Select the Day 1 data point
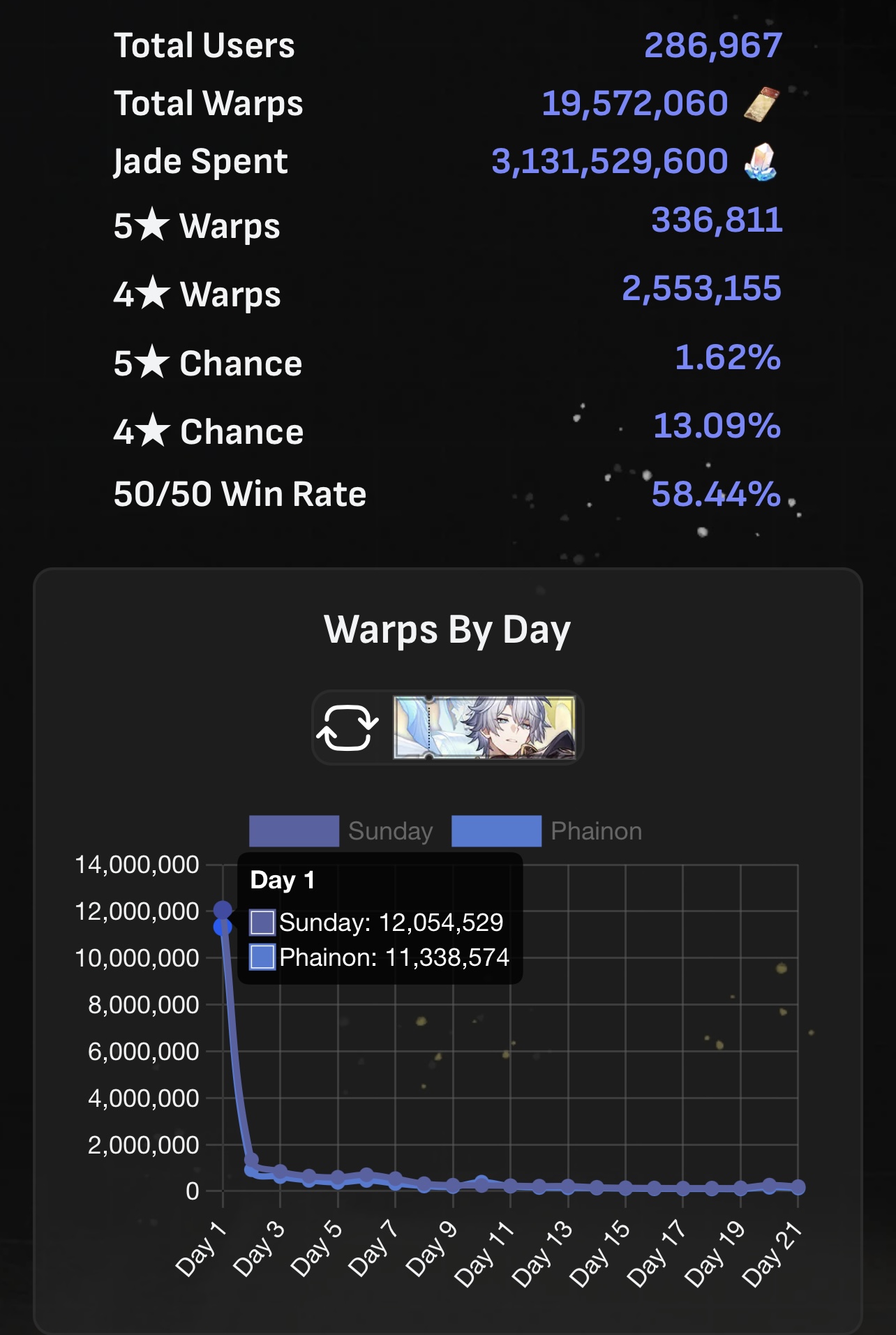896x1335 pixels. pos(223,910)
